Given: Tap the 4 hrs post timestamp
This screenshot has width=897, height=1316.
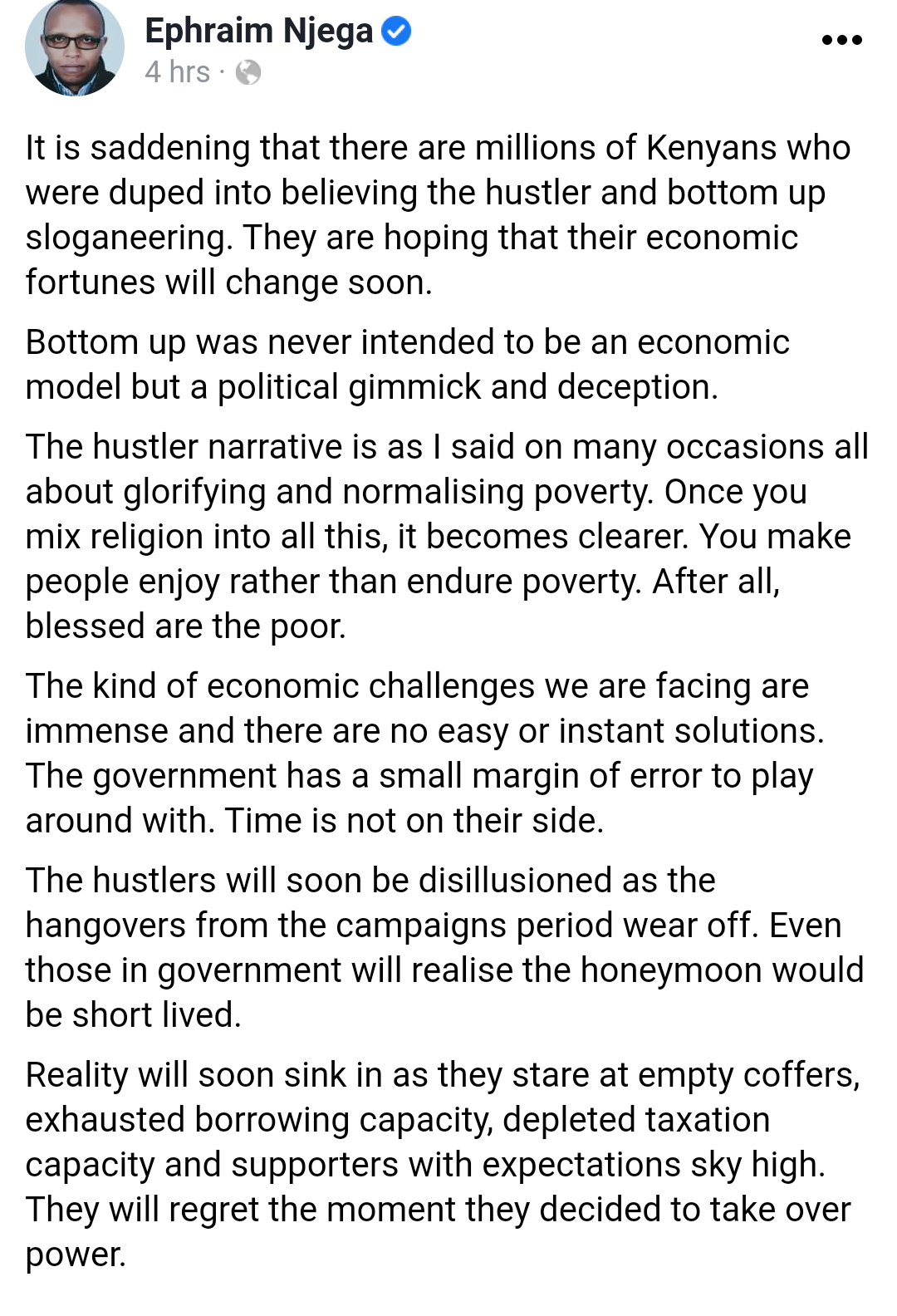Looking at the screenshot, I should coord(177,72).
